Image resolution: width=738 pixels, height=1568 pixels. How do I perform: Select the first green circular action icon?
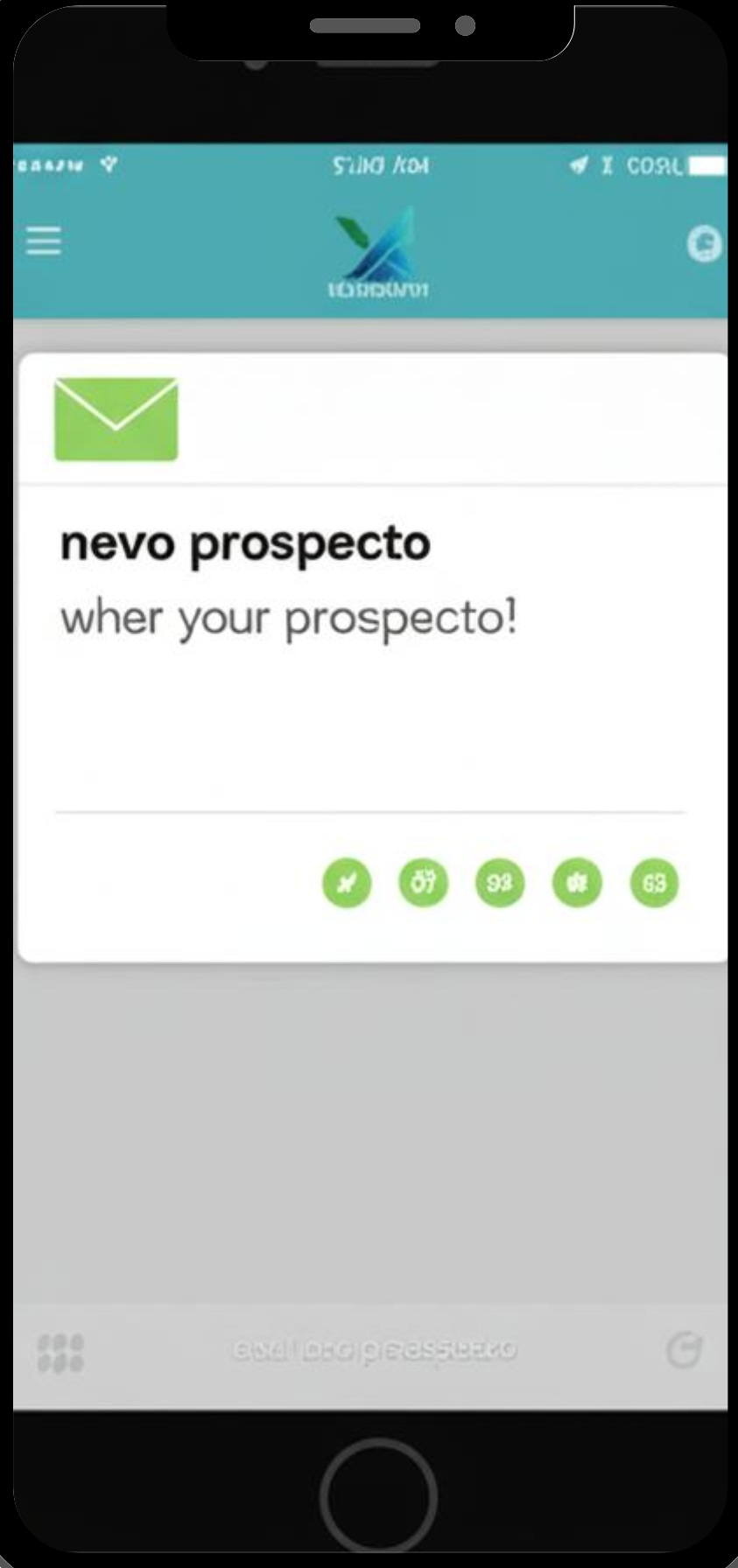click(x=347, y=884)
